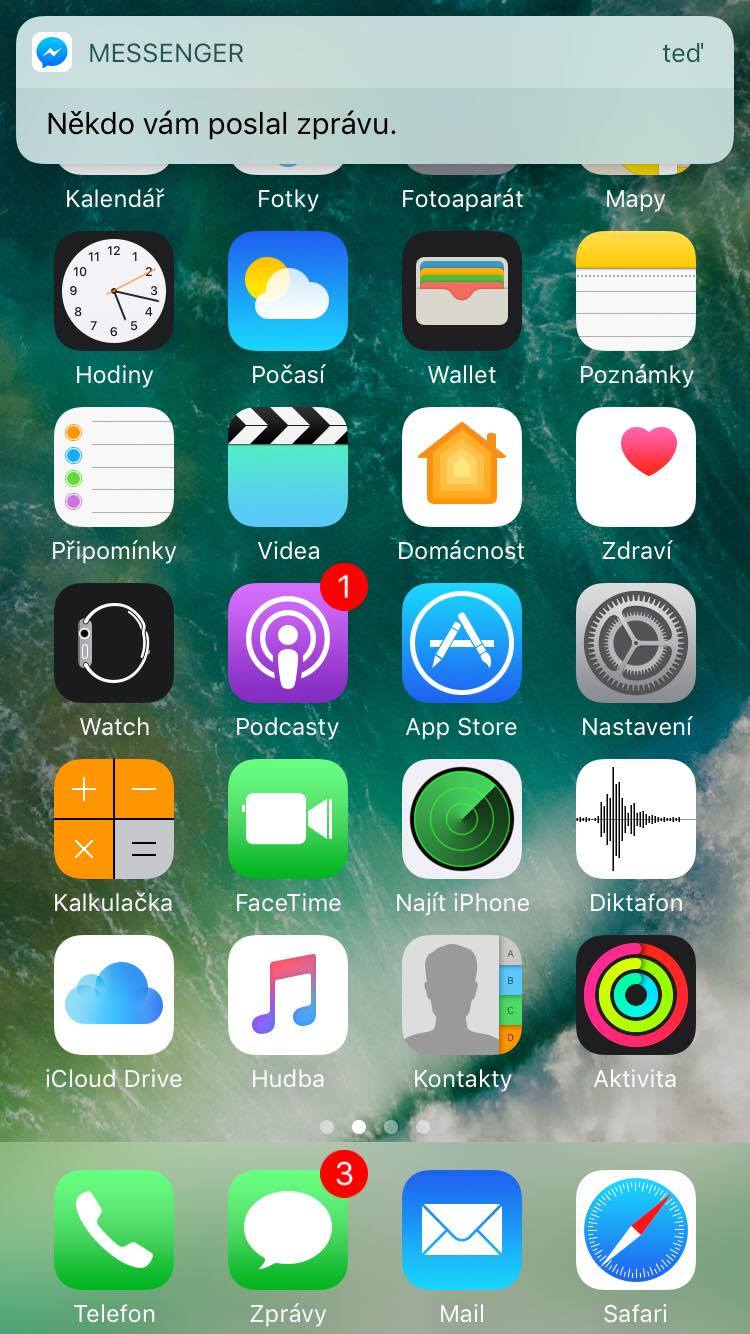Open Podcasty with one notification
This screenshot has height=1334, width=750.
click(288, 643)
